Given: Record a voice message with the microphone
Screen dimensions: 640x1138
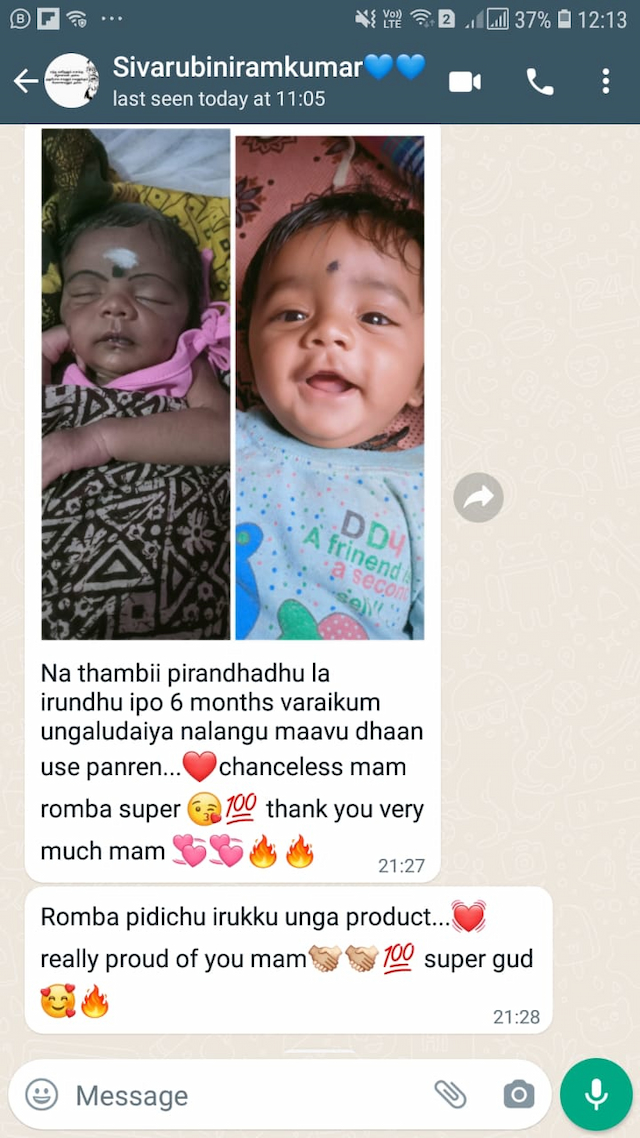Looking at the screenshot, I should 596,1095.
